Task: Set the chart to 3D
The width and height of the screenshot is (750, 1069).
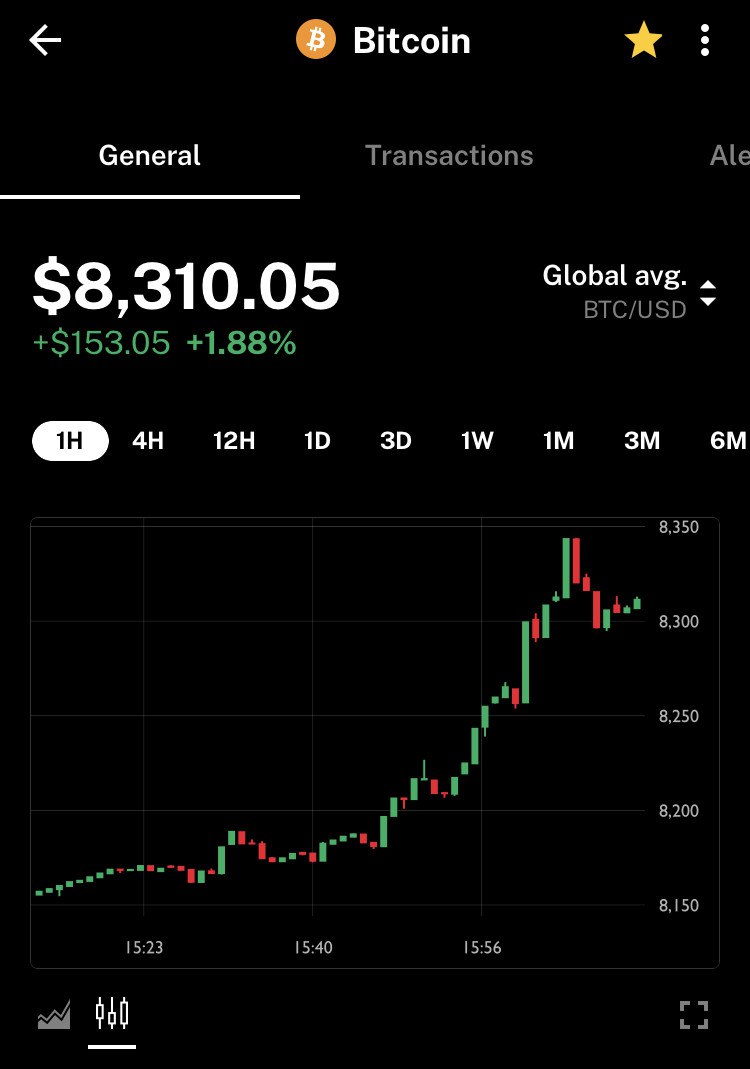Action: point(396,441)
